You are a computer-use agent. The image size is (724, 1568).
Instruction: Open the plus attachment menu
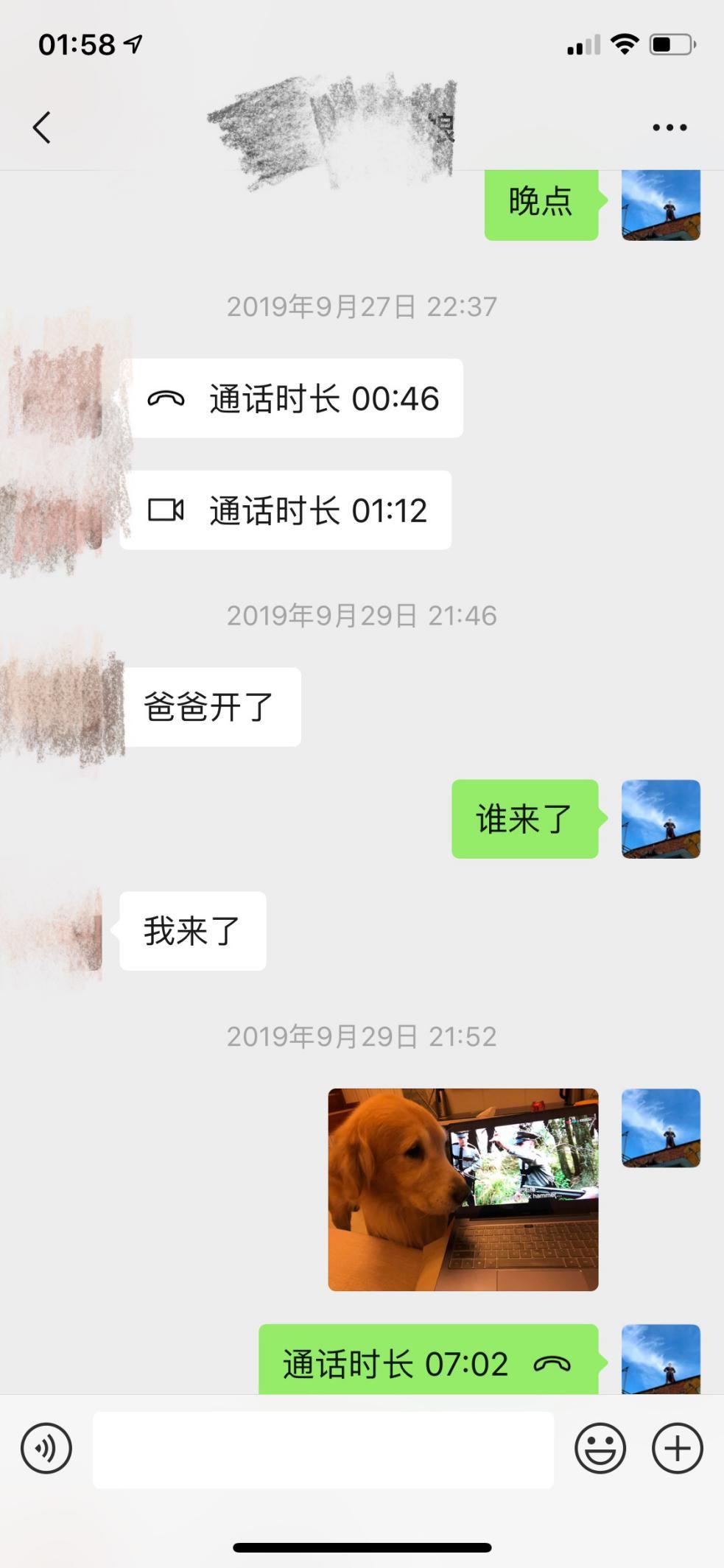point(677,1448)
